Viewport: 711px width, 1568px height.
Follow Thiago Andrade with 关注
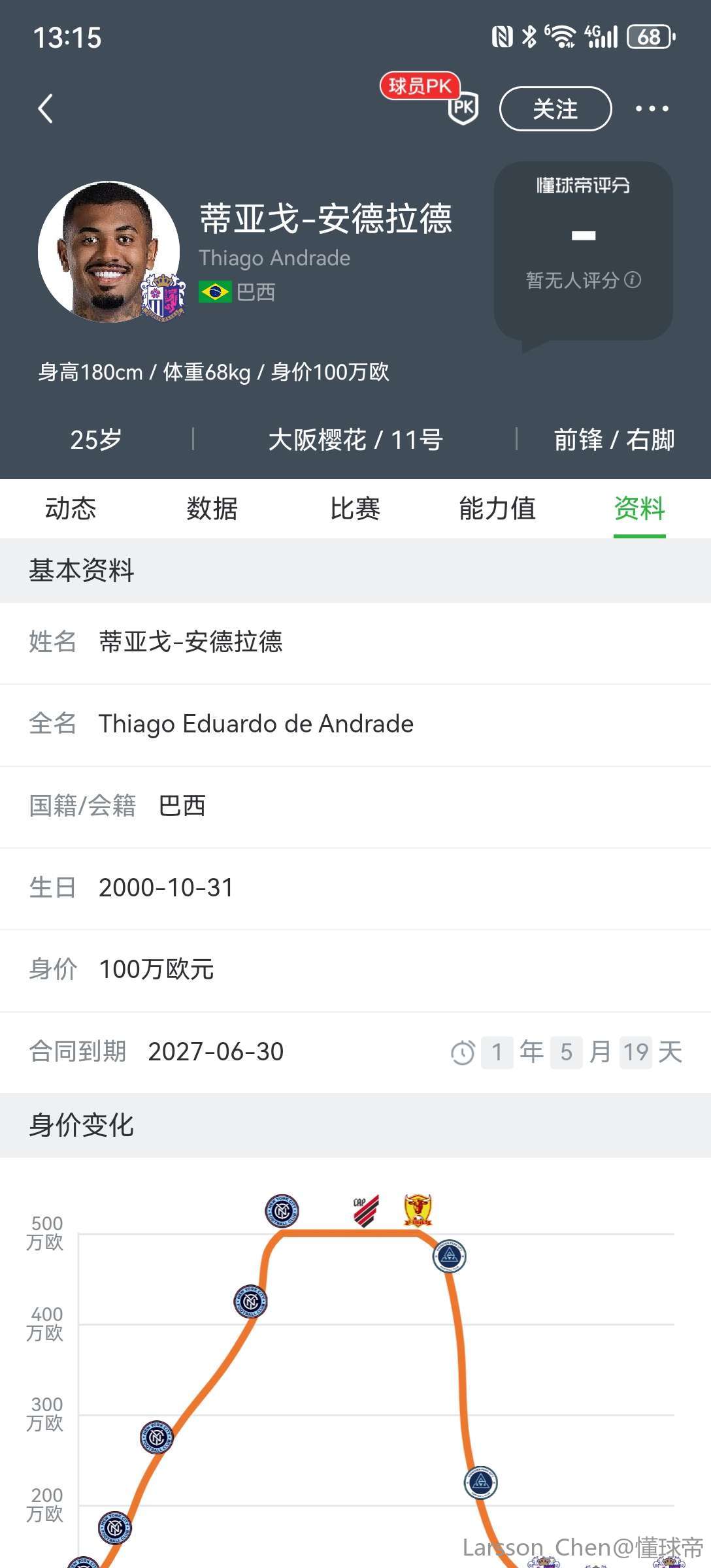555,108
